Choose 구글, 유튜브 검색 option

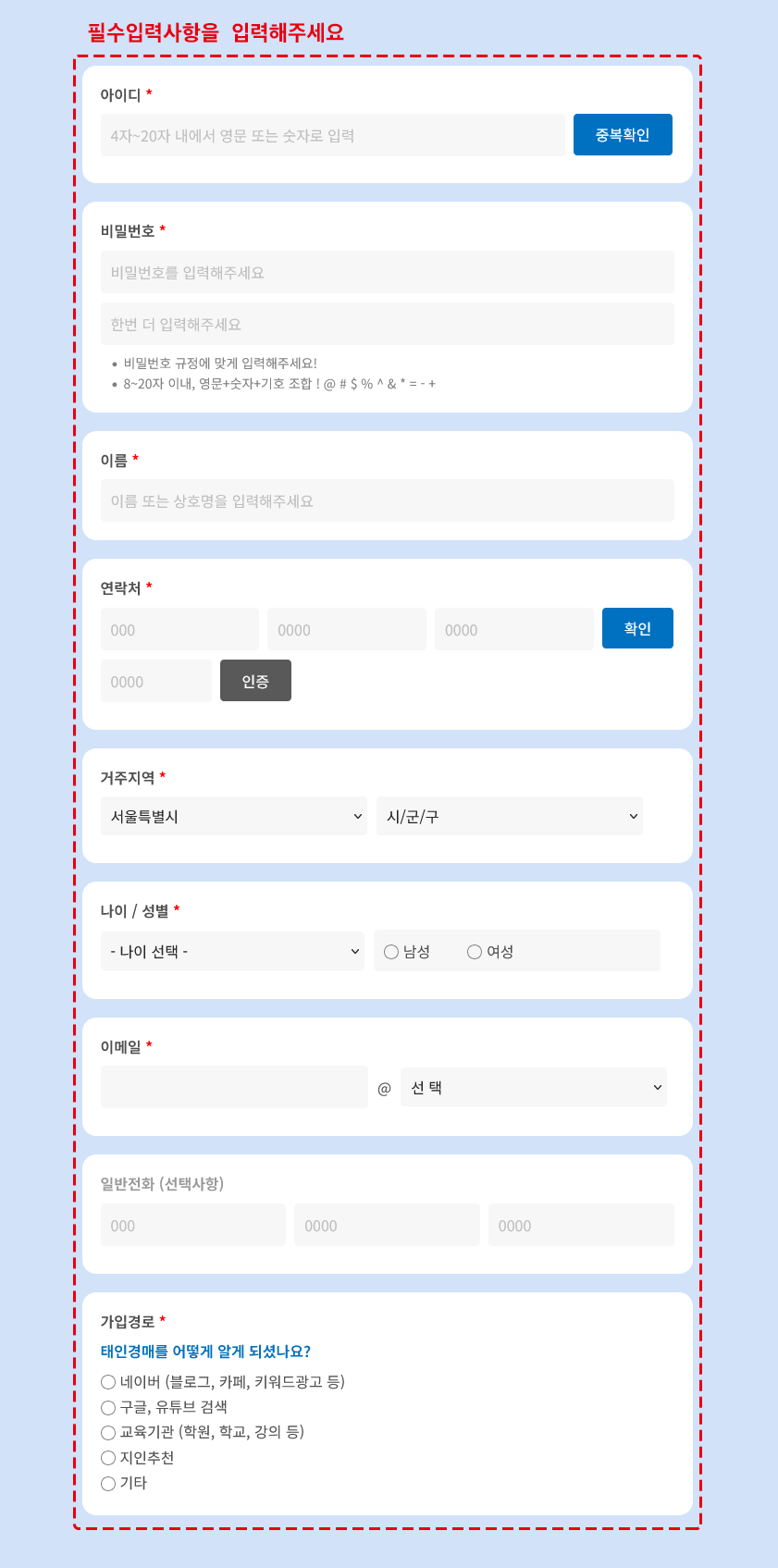point(108,1407)
